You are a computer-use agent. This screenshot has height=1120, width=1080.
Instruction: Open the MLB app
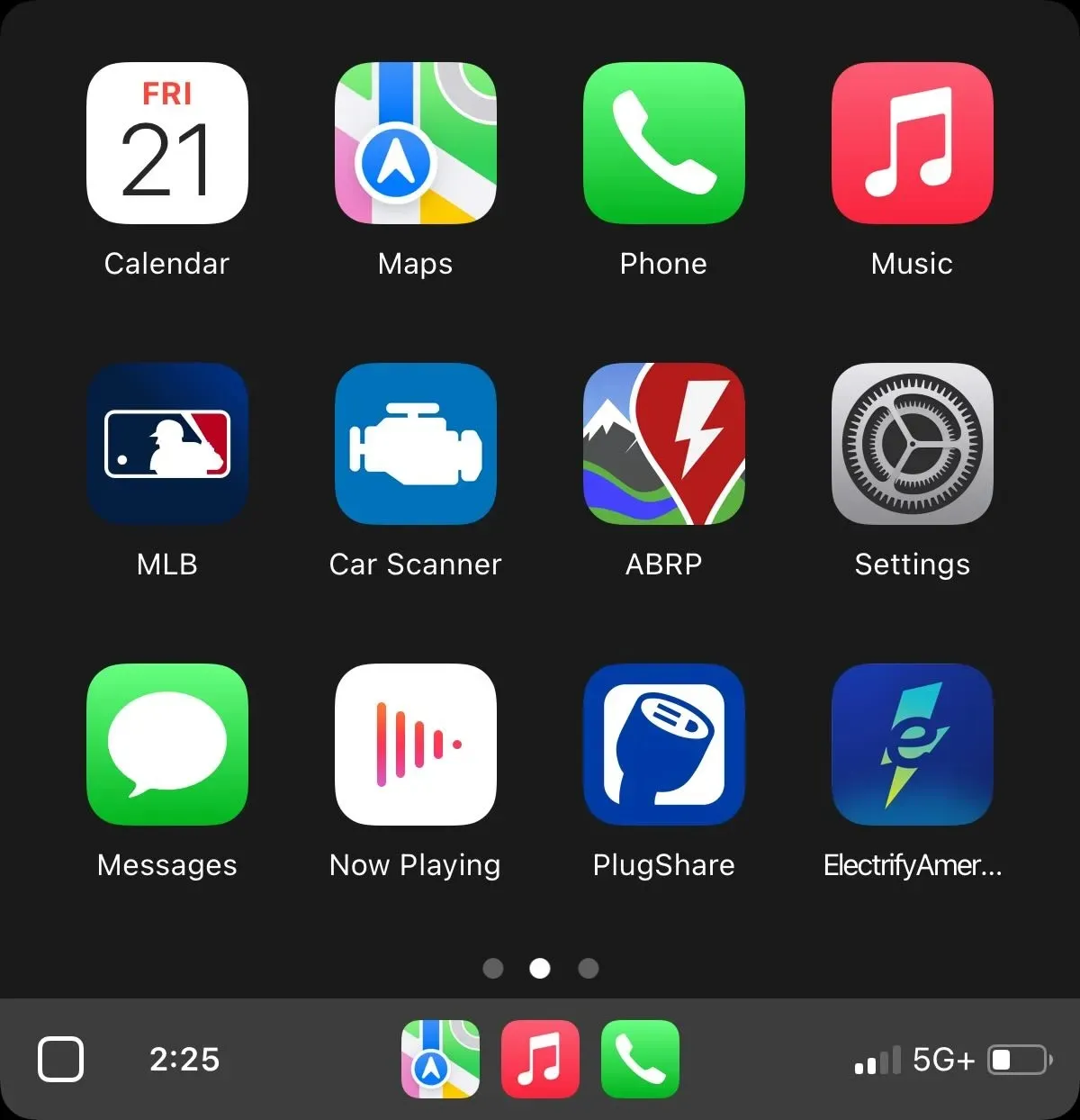pyautogui.click(x=167, y=444)
